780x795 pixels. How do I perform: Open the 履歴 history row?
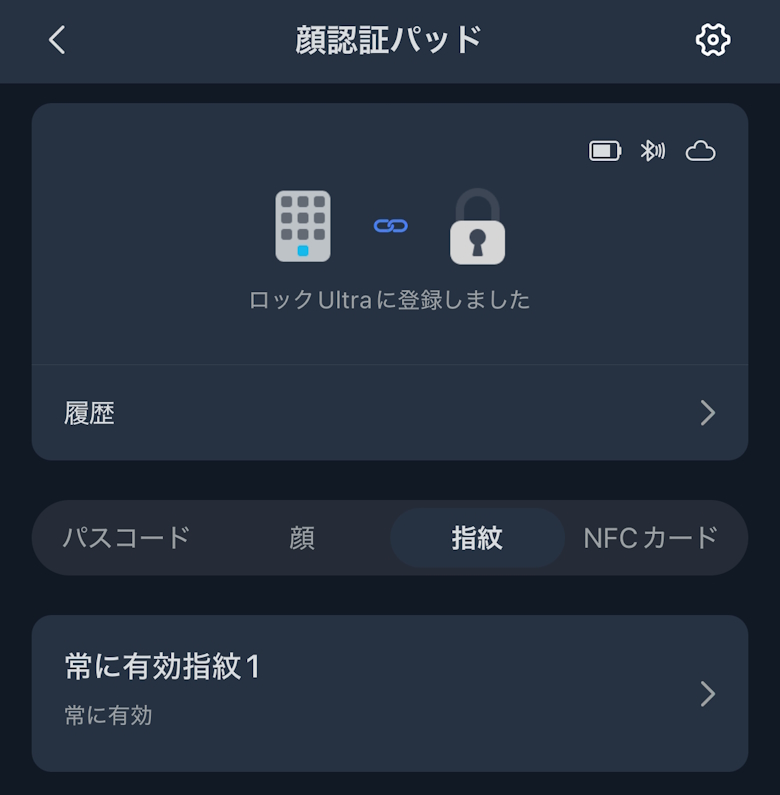390,413
